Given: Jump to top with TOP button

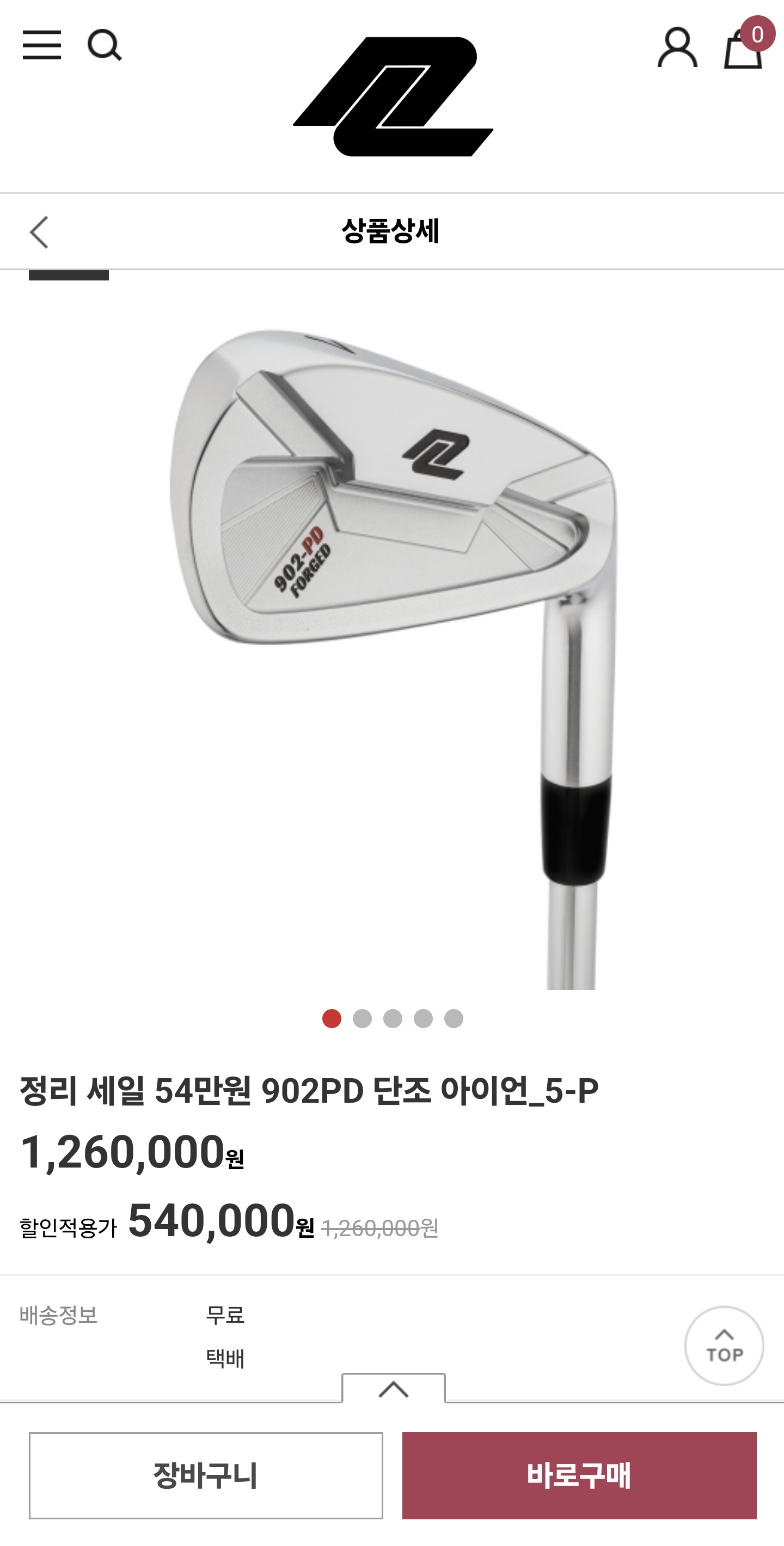Looking at the screenshot, I should point(724,1346).
